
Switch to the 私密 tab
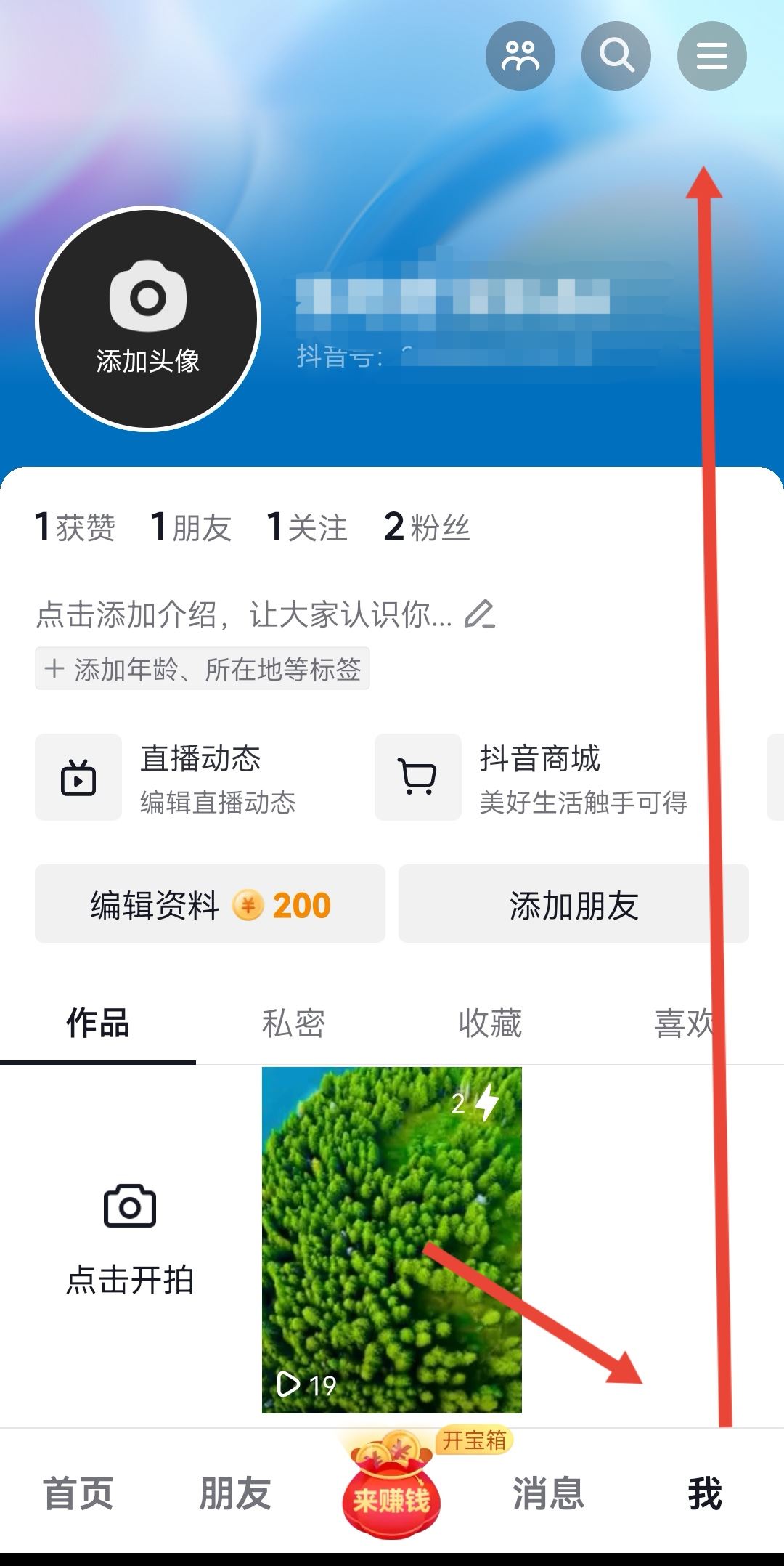[294, 1023]
